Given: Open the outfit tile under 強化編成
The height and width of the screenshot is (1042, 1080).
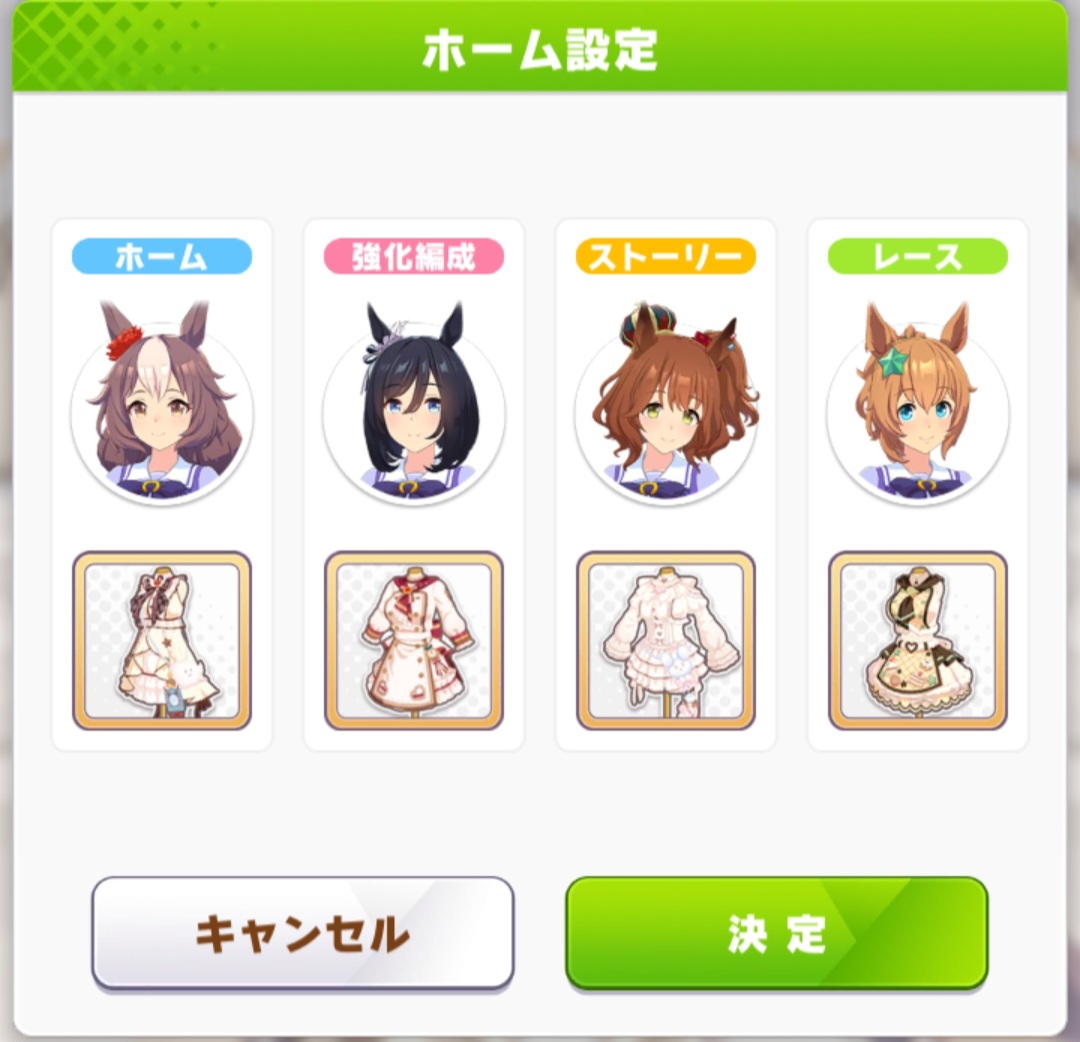Looking at the screenshot, I should click(x=414, y=640).
